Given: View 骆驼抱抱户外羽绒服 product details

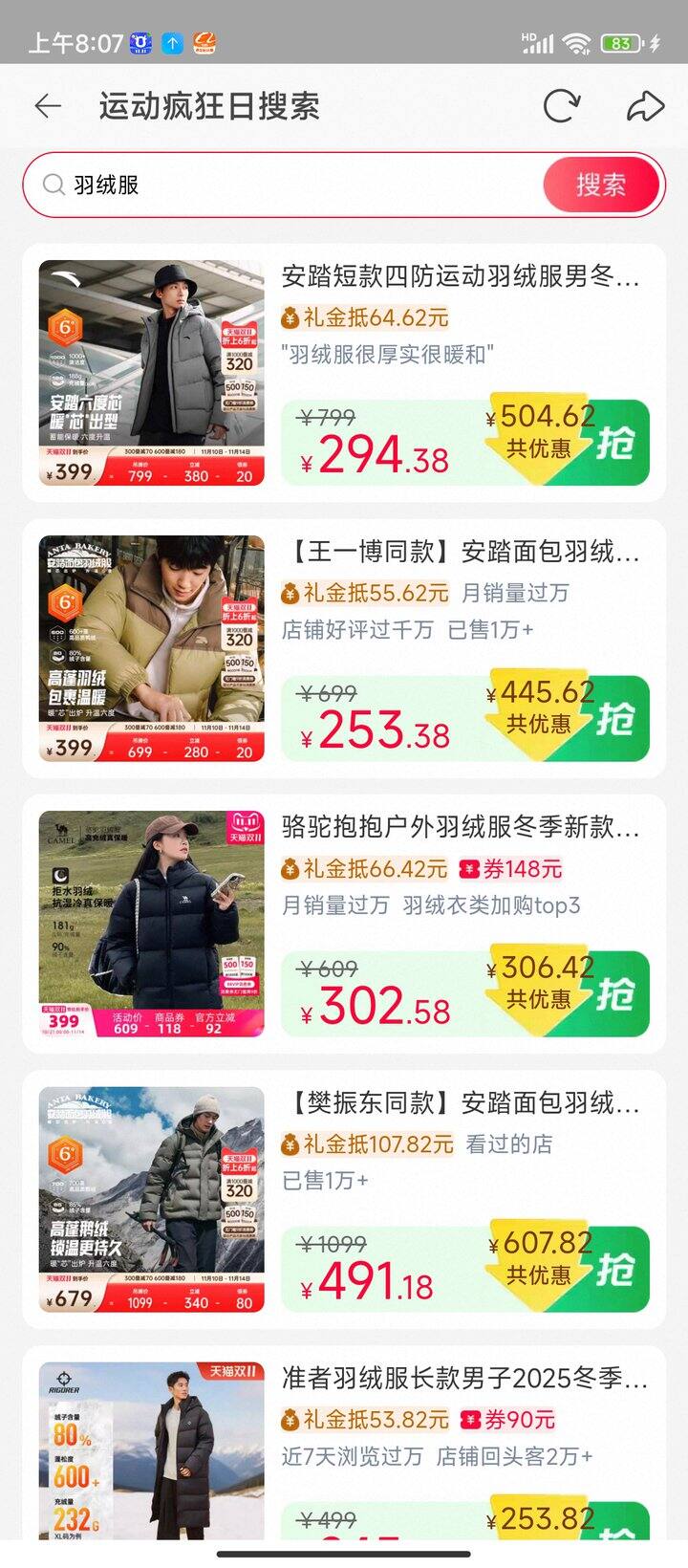Looking at the screenshot, I should tap(461, 828).
